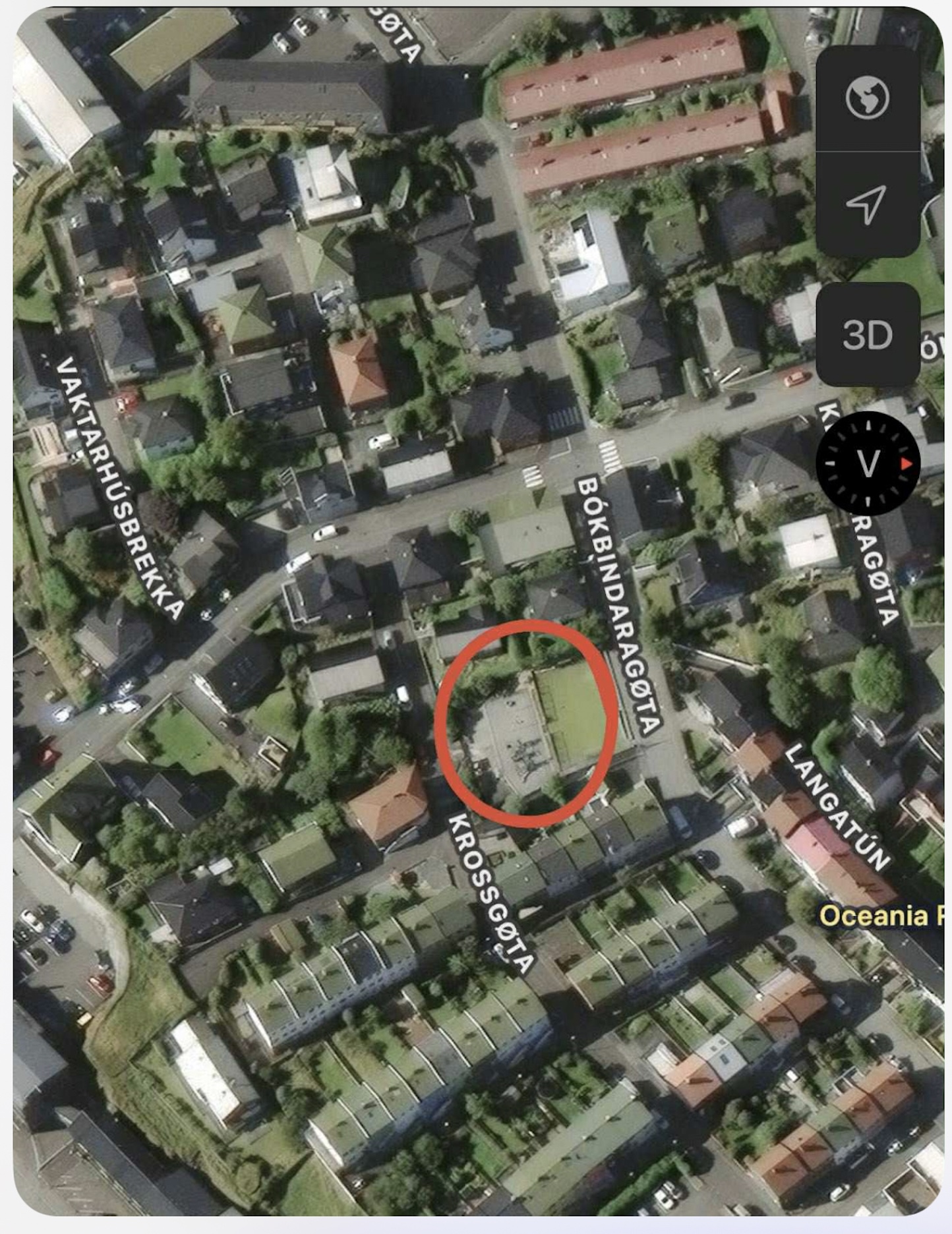Screen dimensions: 952x1234
Task: Open the map mode globe button
Action: click(867, 98)
